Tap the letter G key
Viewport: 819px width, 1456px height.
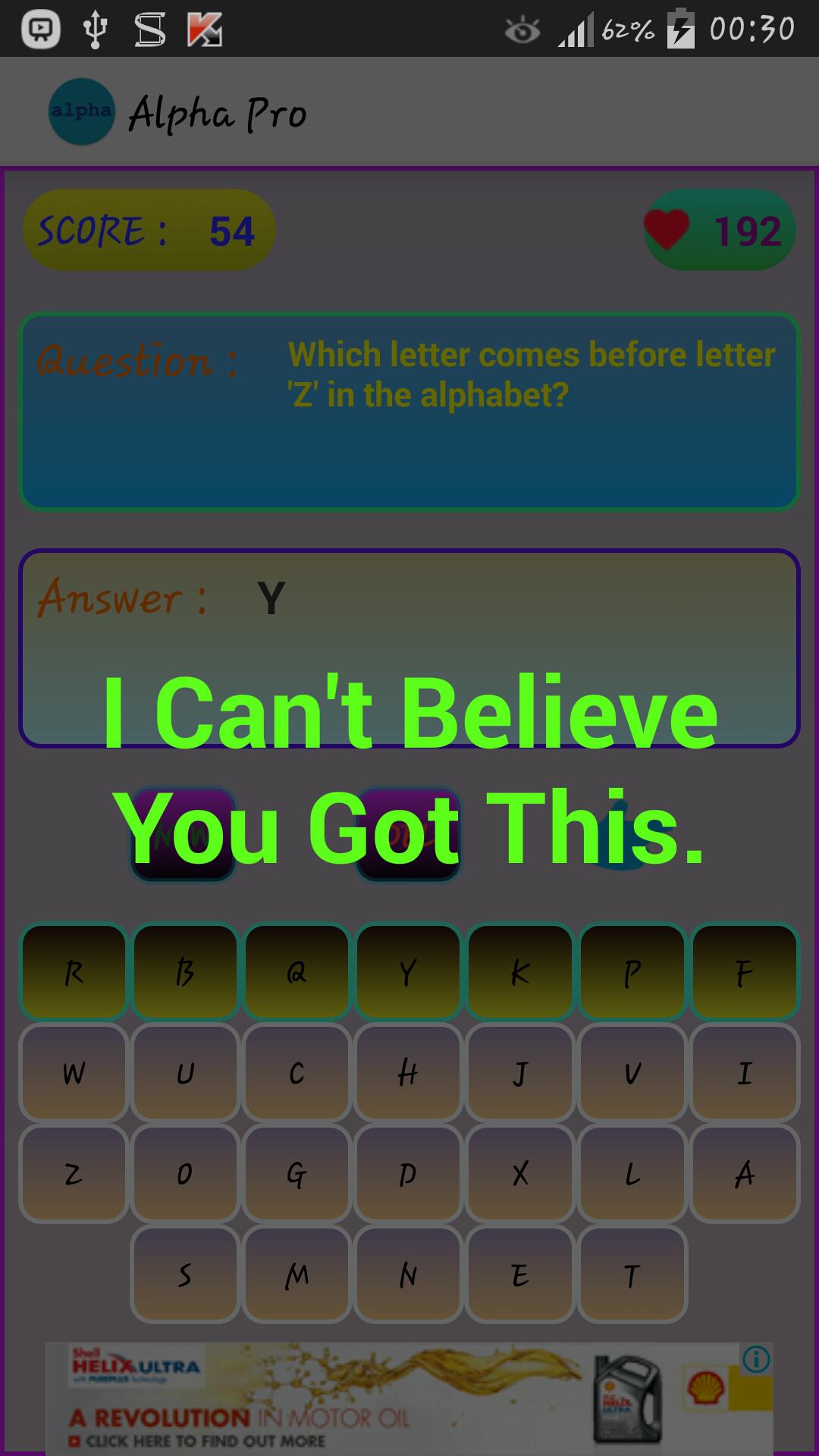pos(297,1174)
